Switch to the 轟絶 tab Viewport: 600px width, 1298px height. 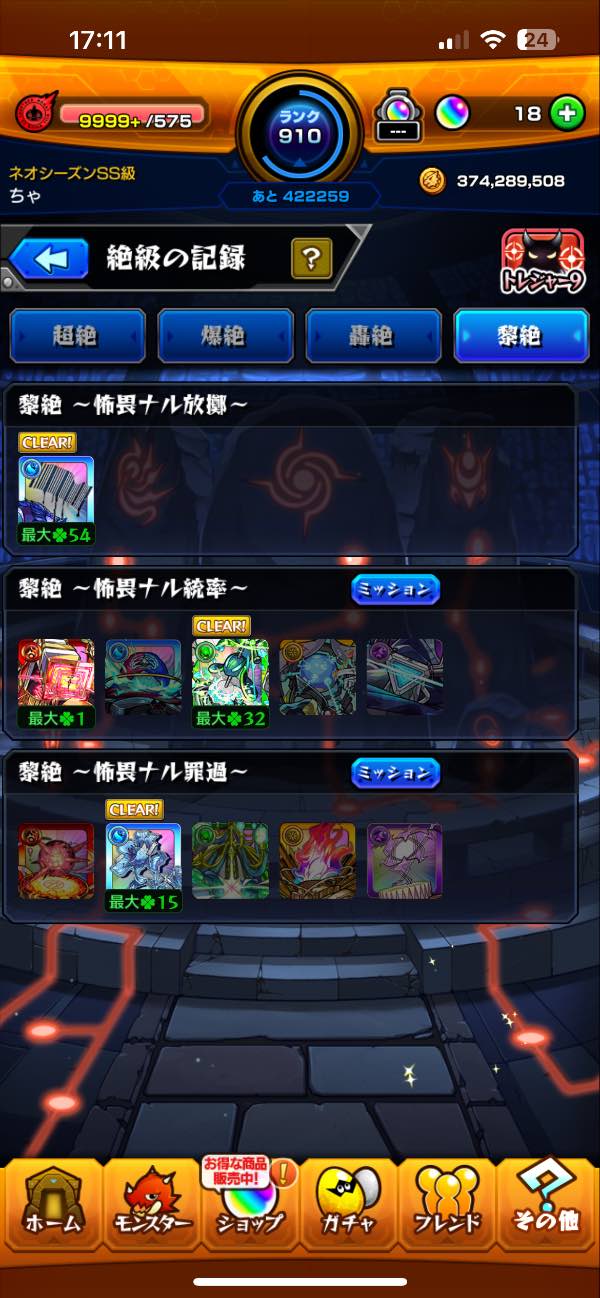[x=373, y=336]
